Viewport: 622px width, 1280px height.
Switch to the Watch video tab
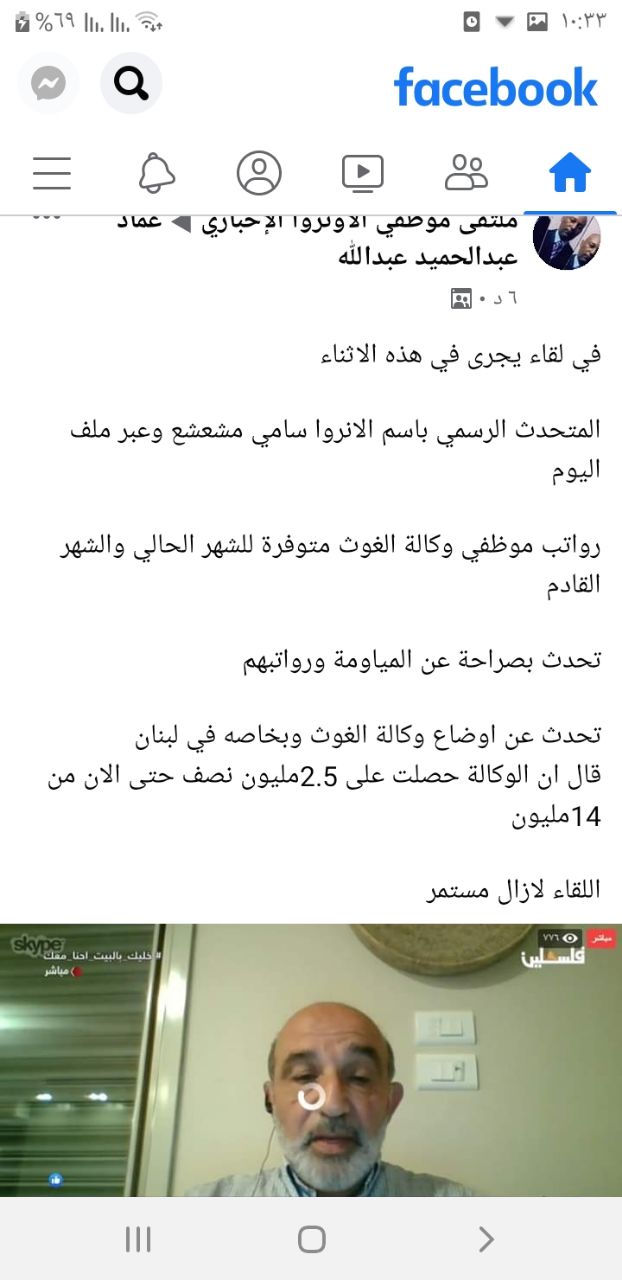[x=362, y=173]
